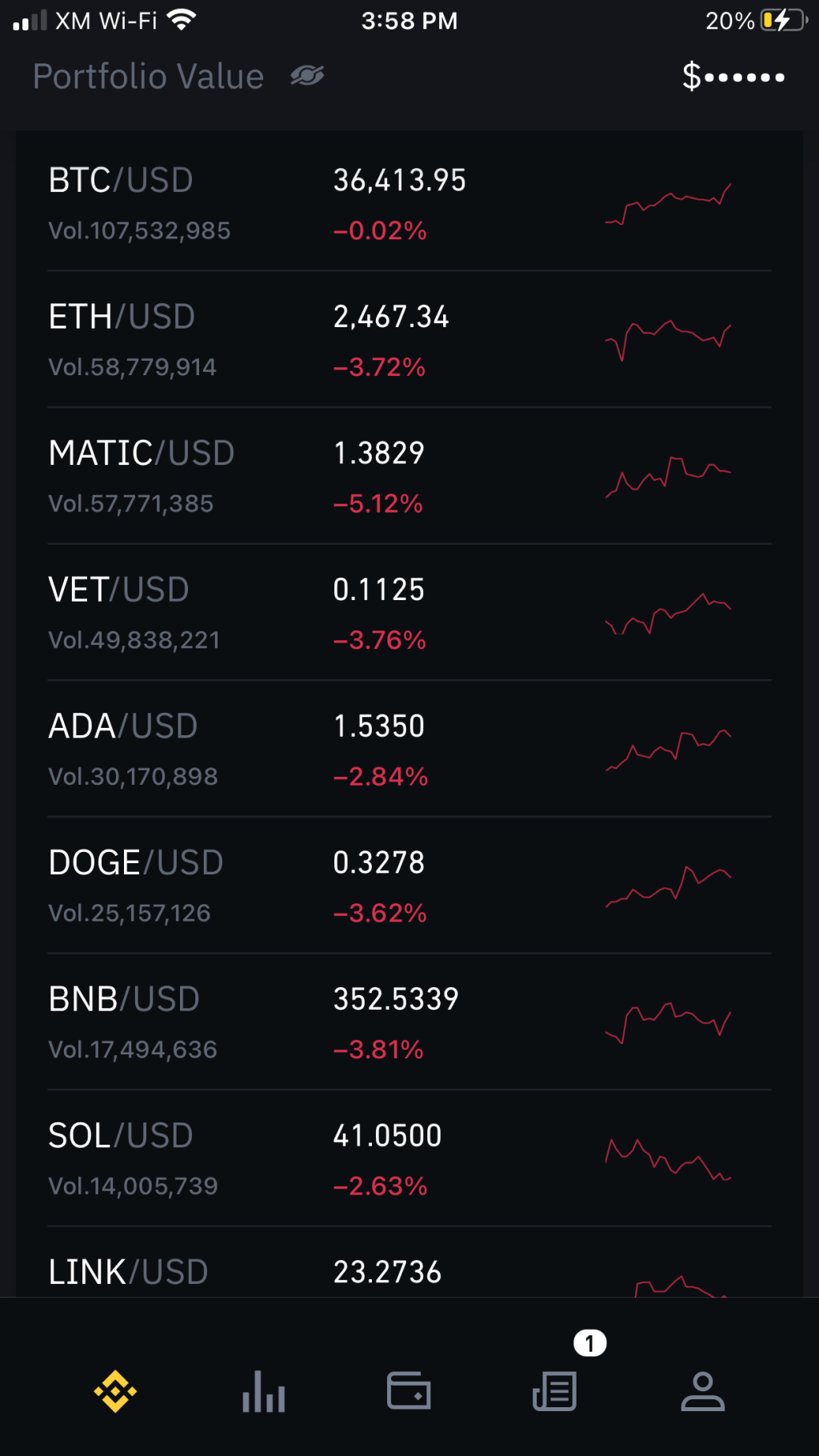Viewport: 819px width, 1456px height.
Task: Open the LINK/USD market row
Action: [409, 1271]
